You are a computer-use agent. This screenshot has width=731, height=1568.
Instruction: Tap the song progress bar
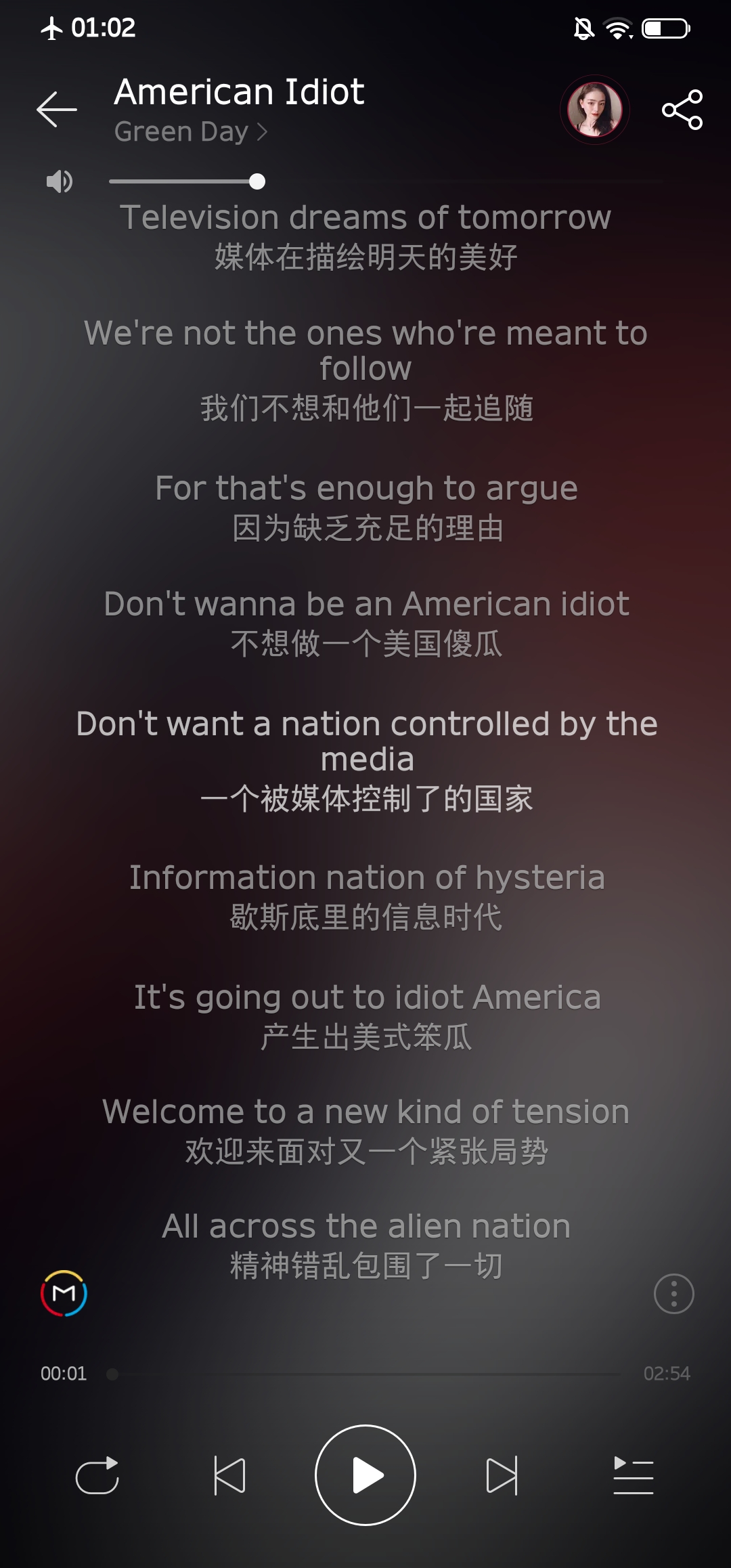click(365, 1374)
